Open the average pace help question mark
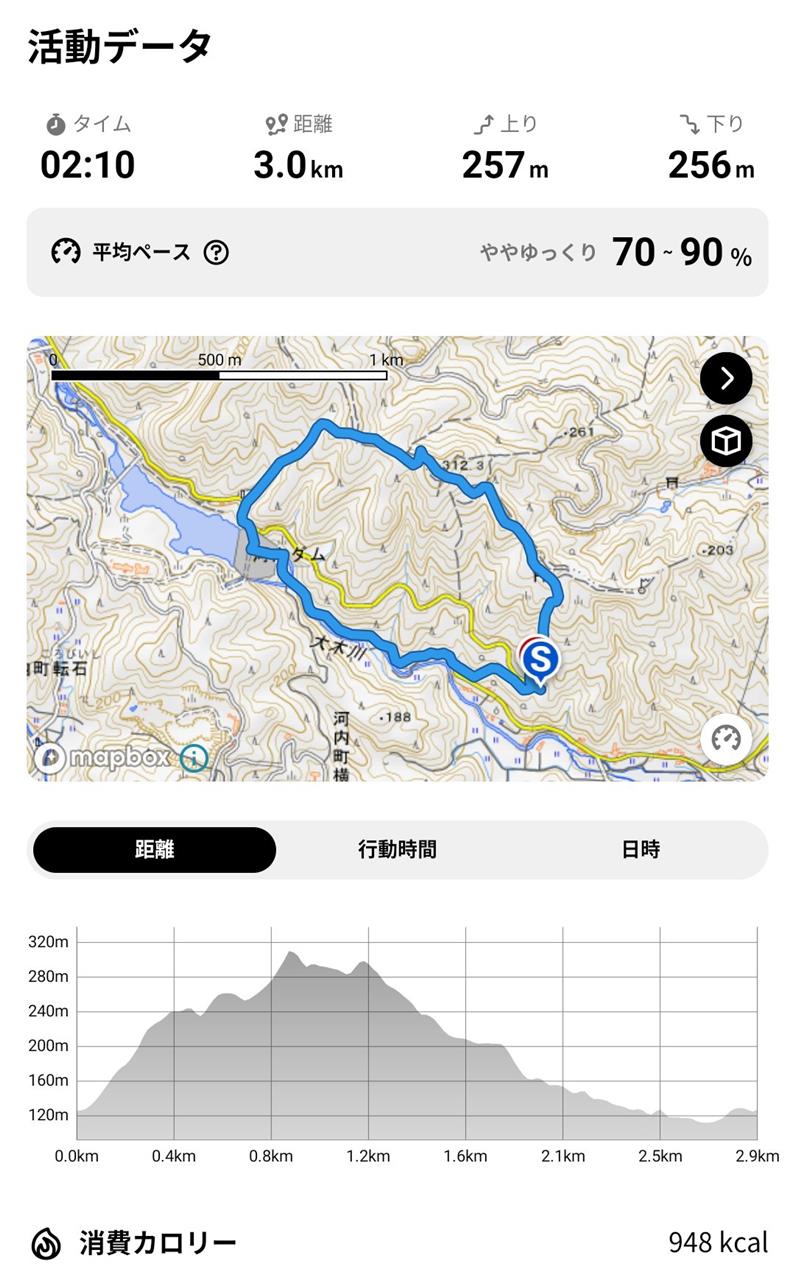 point(216,252)
